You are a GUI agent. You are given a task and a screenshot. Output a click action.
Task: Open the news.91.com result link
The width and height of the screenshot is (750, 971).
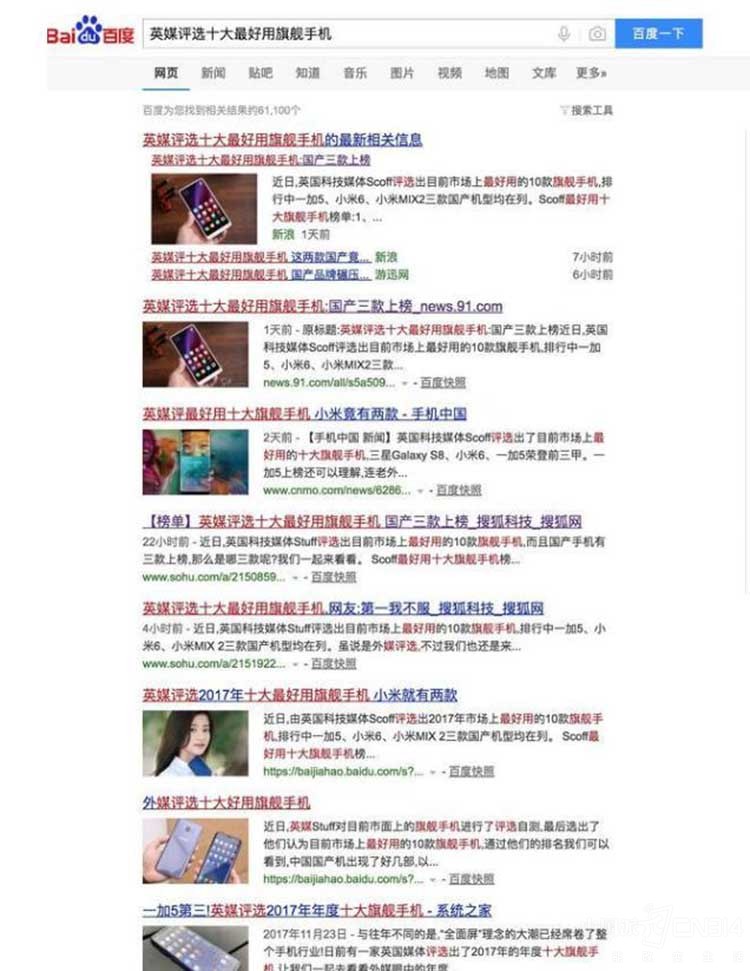point(322,306)
